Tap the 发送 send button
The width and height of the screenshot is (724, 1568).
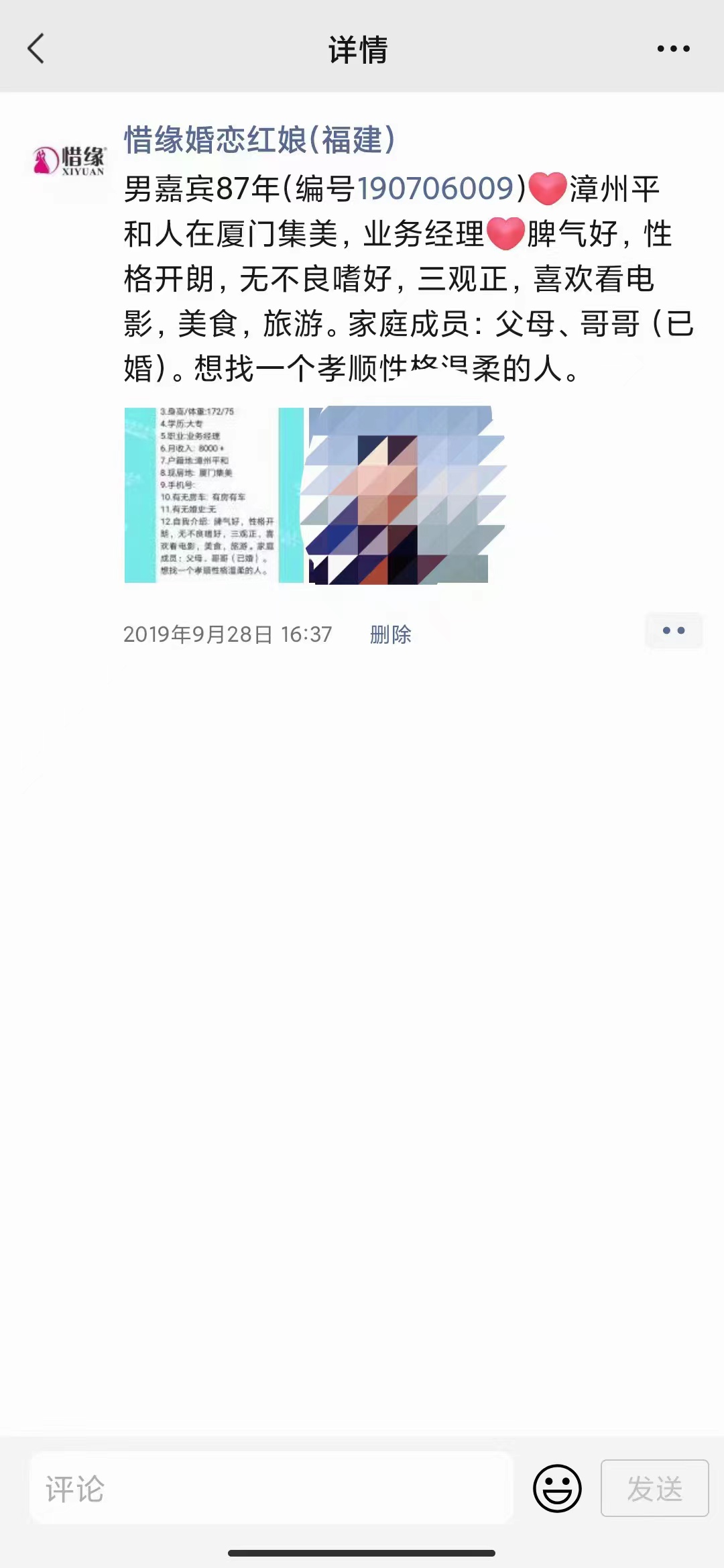(654, 1488)
